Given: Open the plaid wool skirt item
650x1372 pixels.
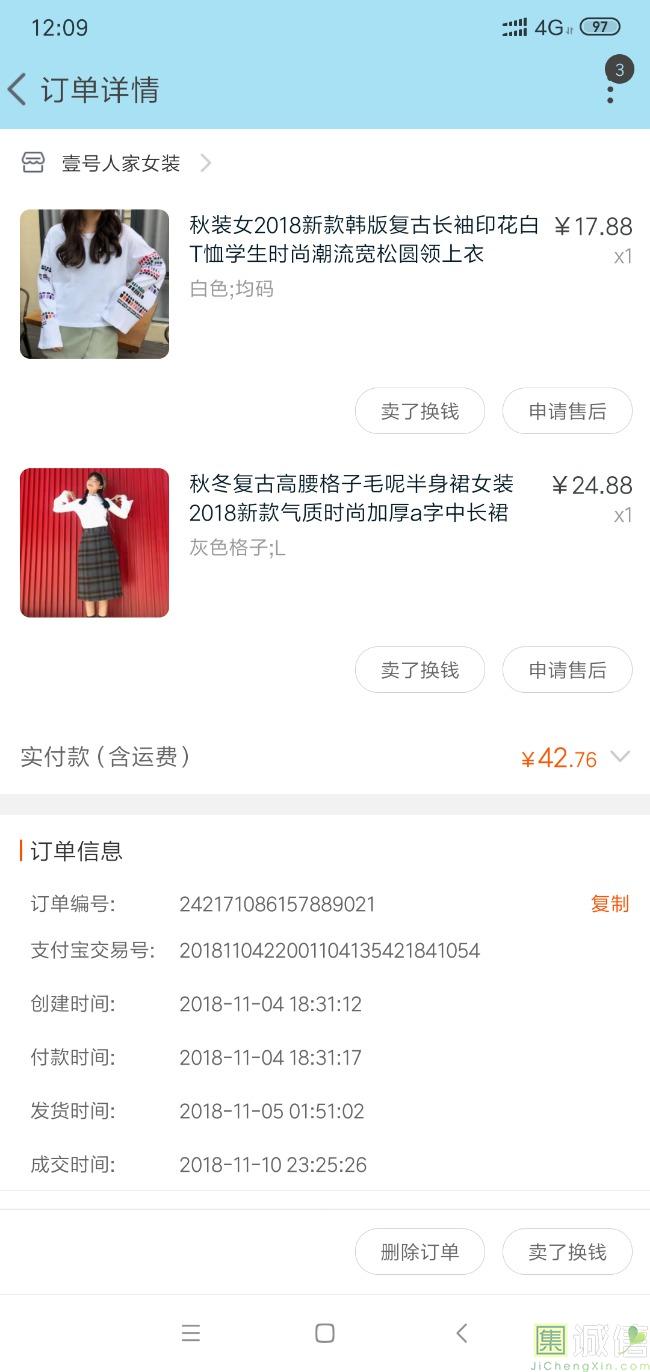Looking at the screenshot, I should [x=325, y=543].
